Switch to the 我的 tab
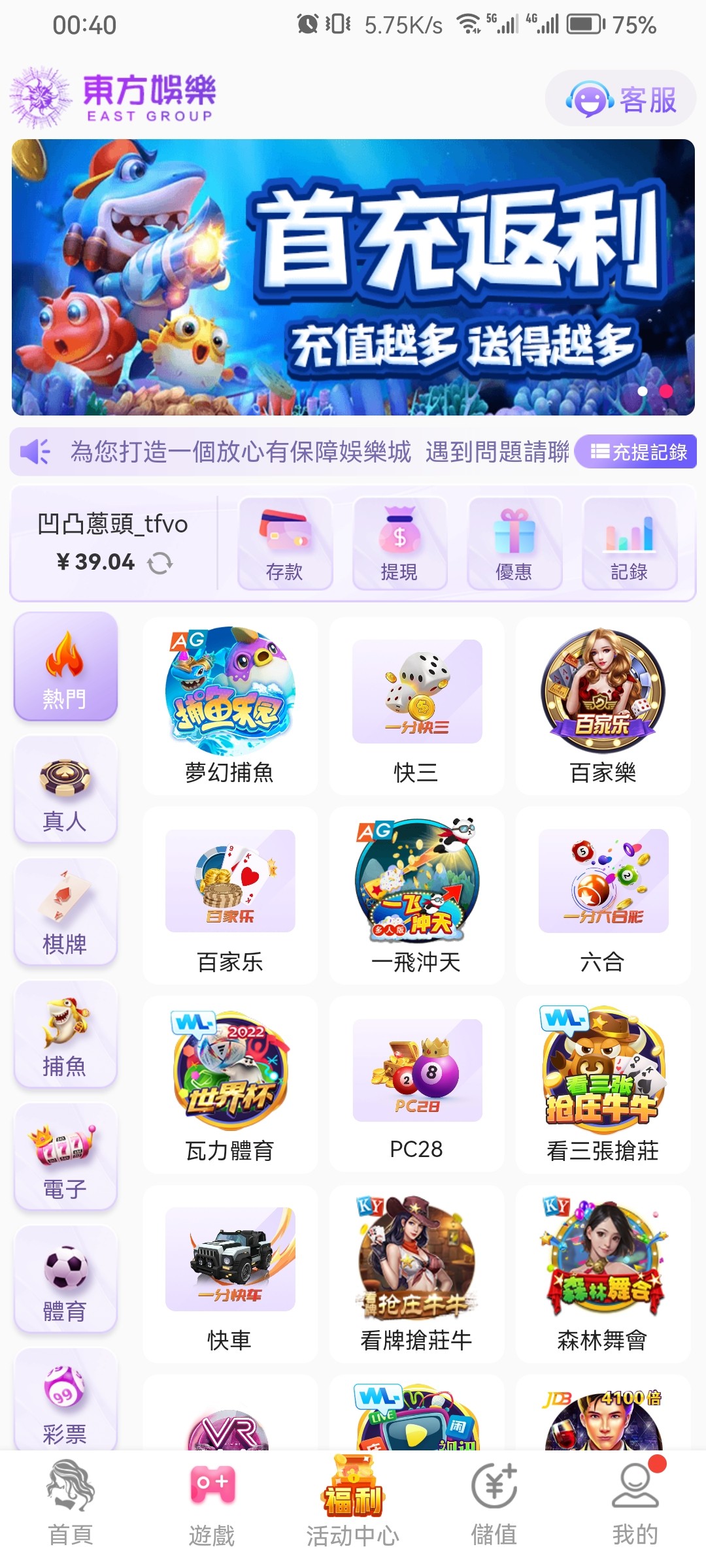The image size is (706, 1568). point(635,1504)
